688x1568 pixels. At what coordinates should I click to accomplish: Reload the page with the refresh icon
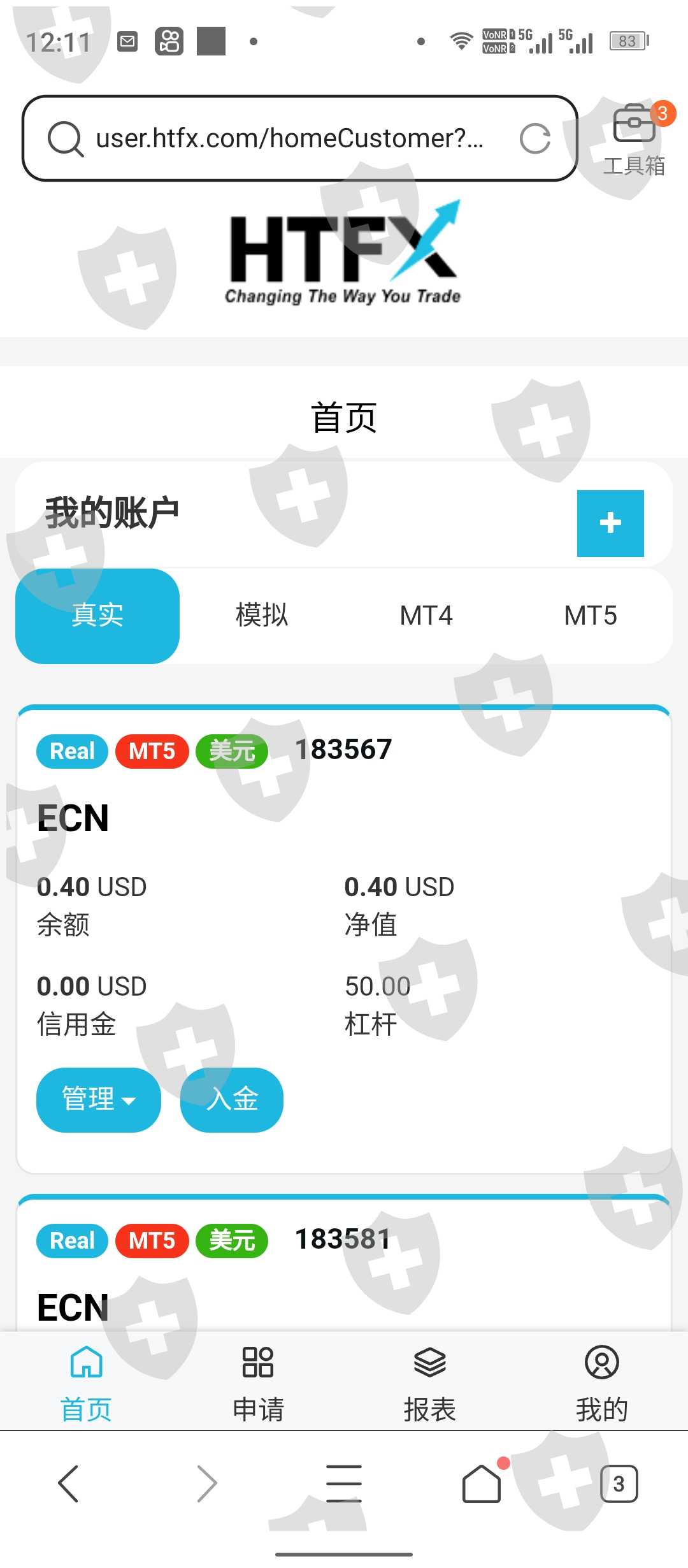point(535,138)
